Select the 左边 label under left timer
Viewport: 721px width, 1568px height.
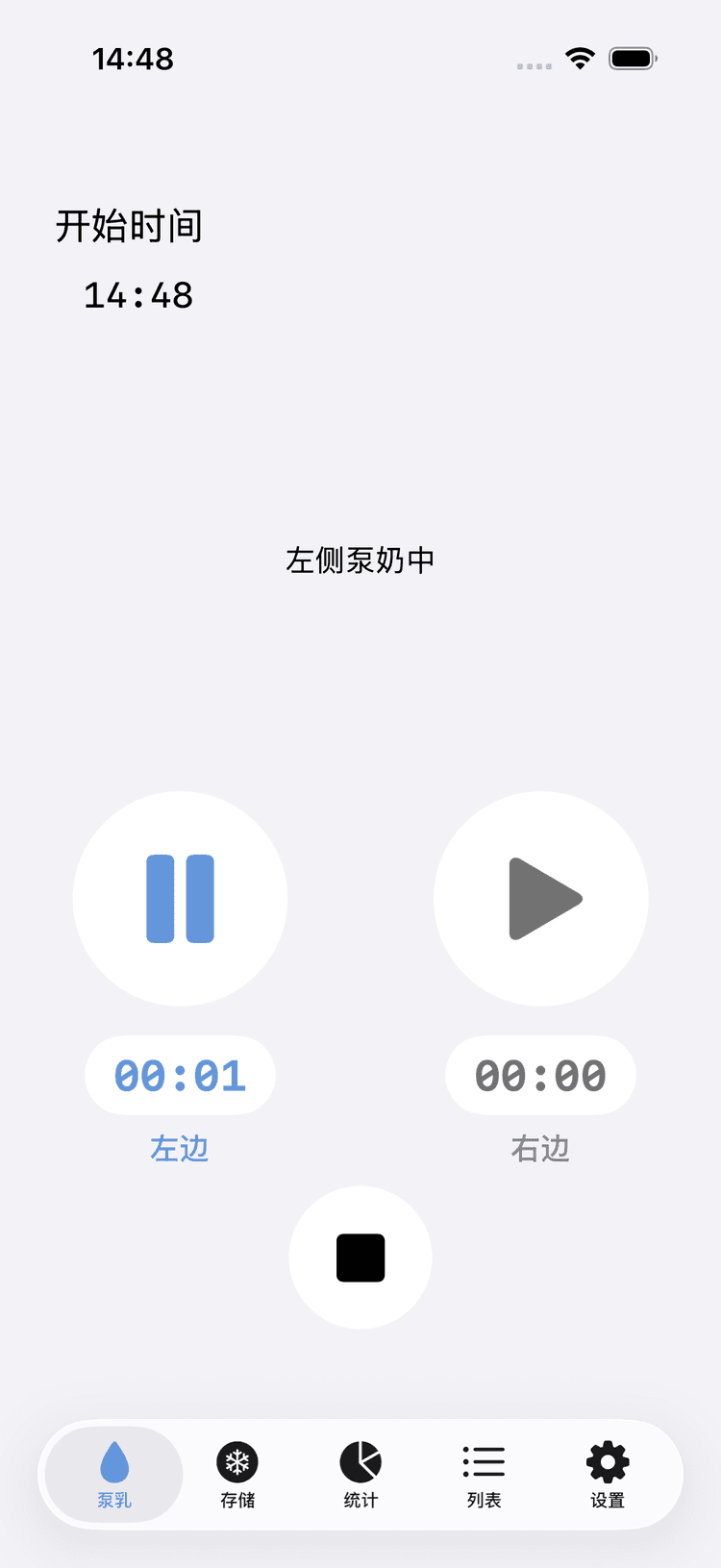180,1148
